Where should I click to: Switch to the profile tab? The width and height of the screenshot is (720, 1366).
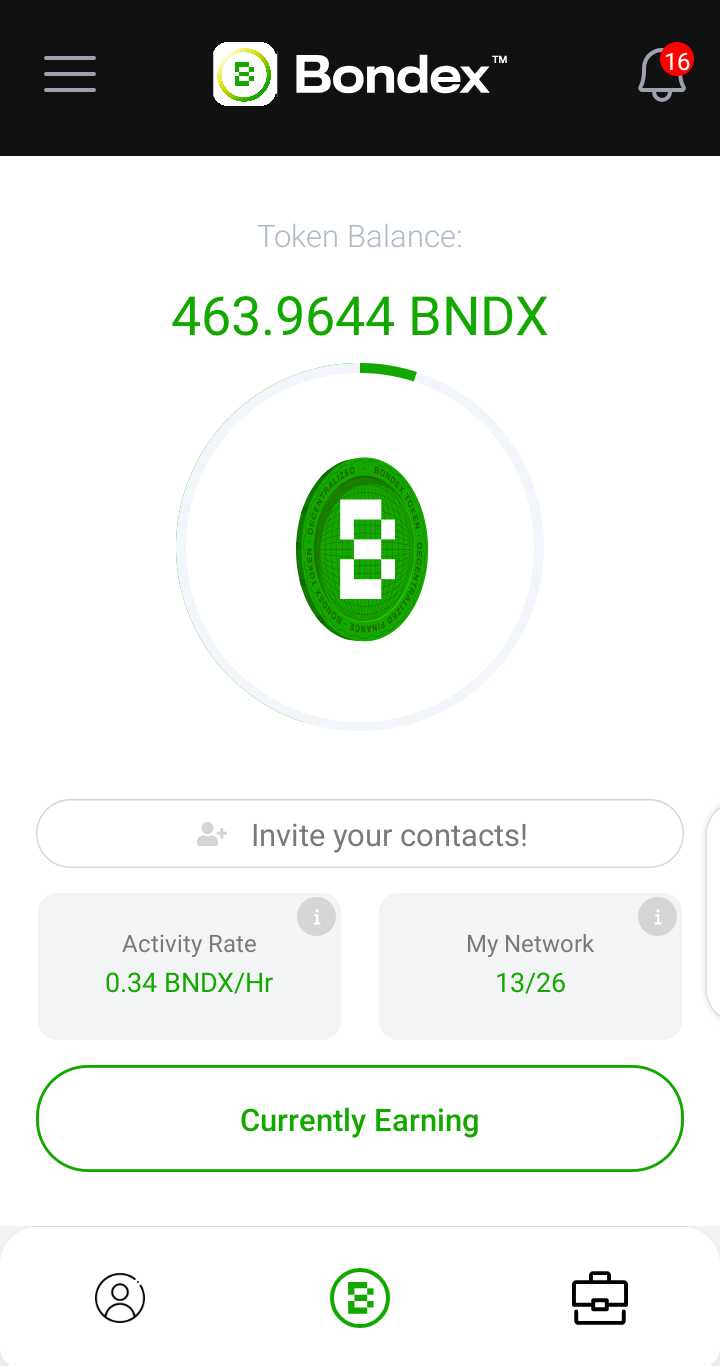tap(120, 1298)
